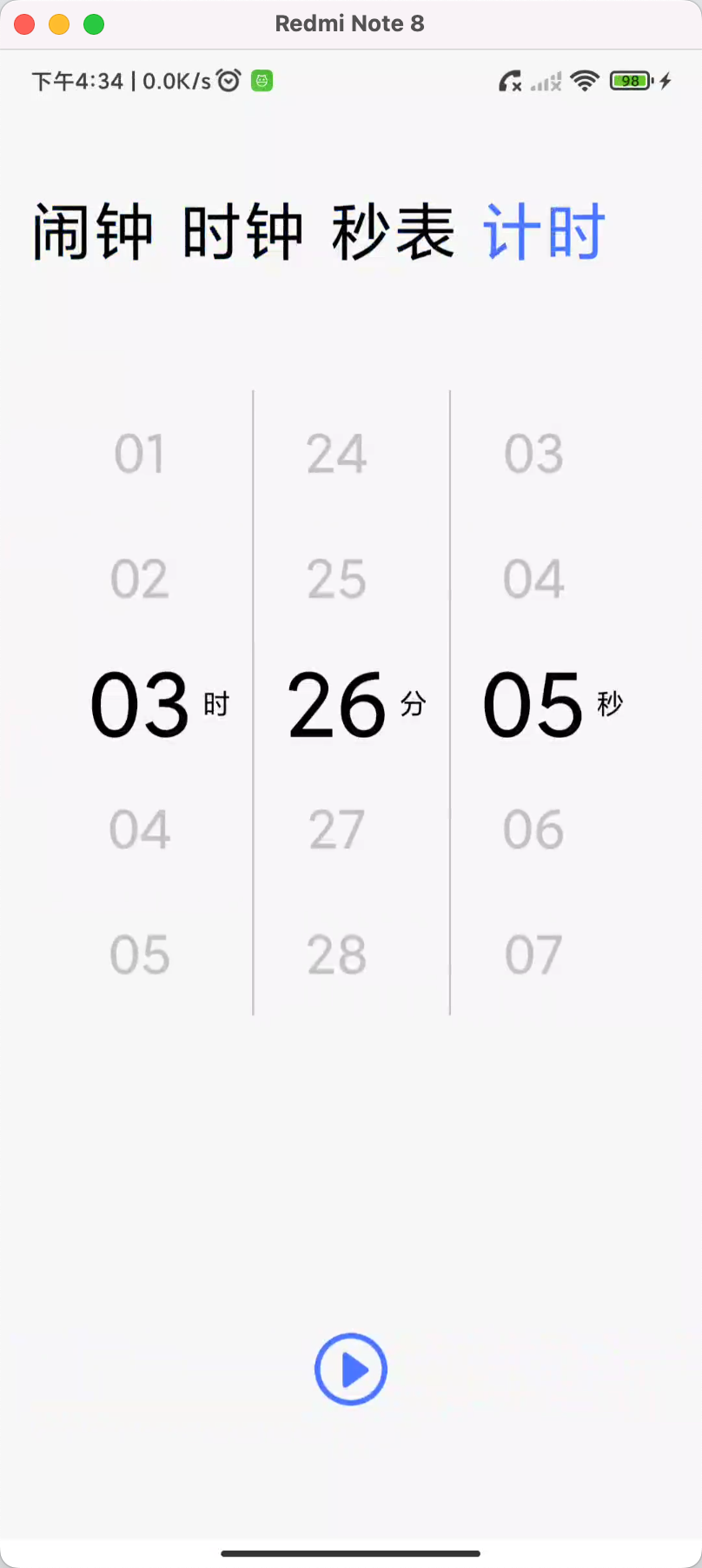Tap the disabled call status icon
Image resolution: width=702 pixels, height=1568 pixels.
(x=511, y=80)
